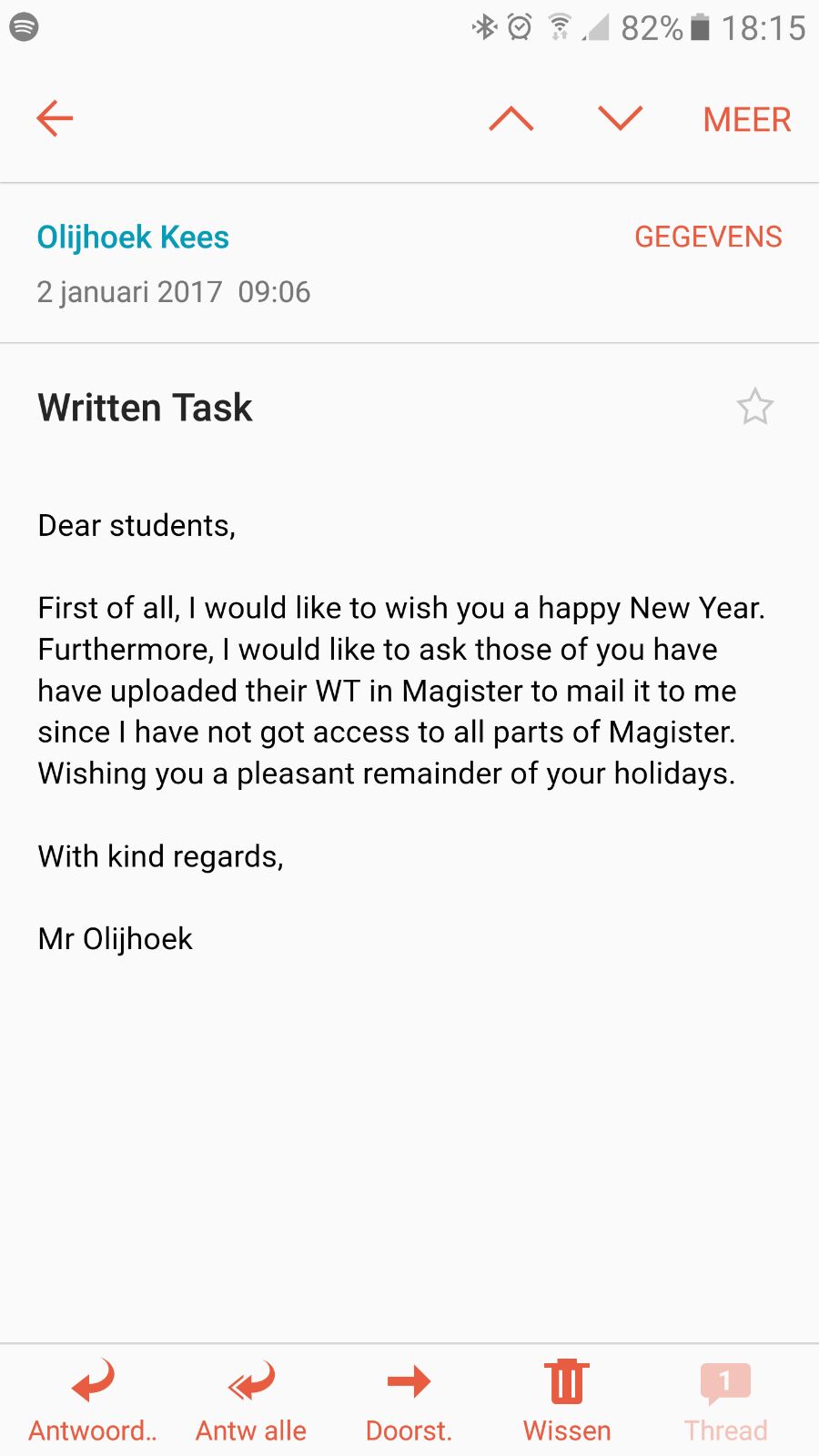
Task: Go back using the red arrow
Action: pos(55,118)
